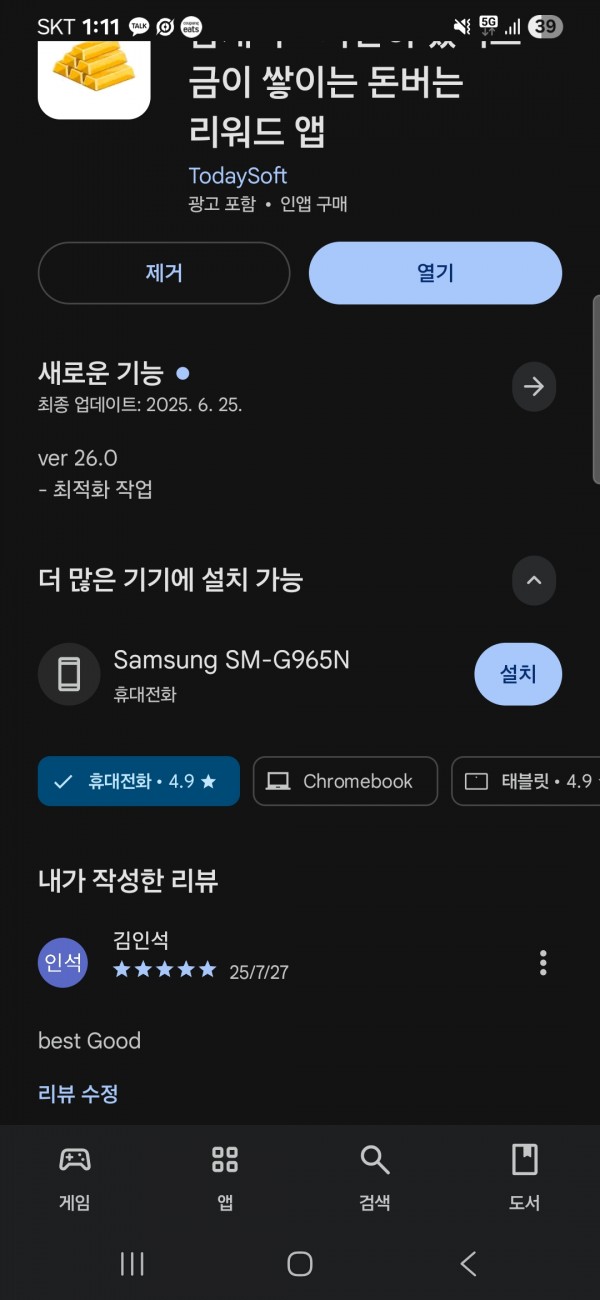The width and height of the screenshot is (600, 1300).
Task: Switch to the 앱 tab
Action: coord(225,1177)
